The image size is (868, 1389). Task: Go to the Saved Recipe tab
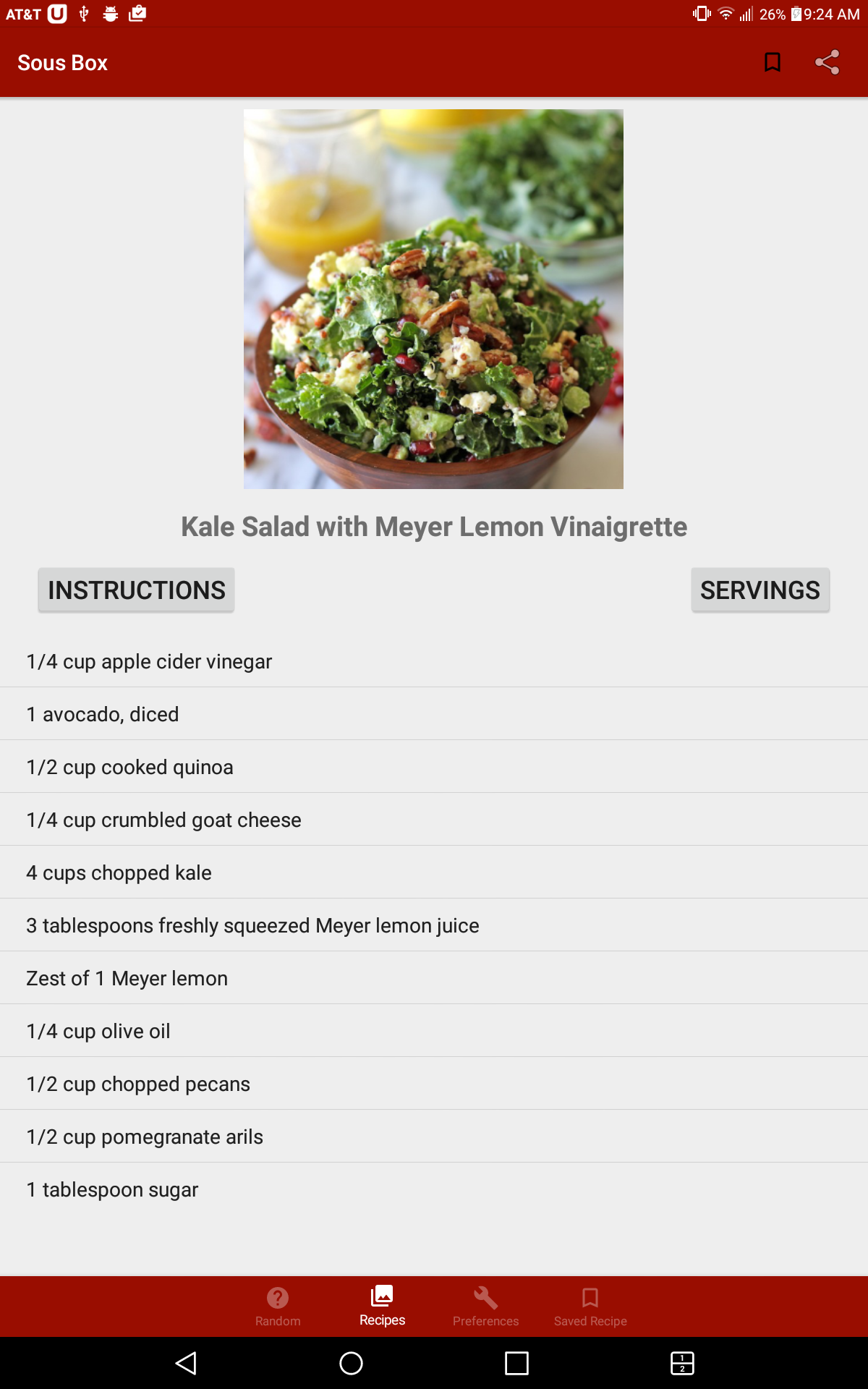point(590,1307)
